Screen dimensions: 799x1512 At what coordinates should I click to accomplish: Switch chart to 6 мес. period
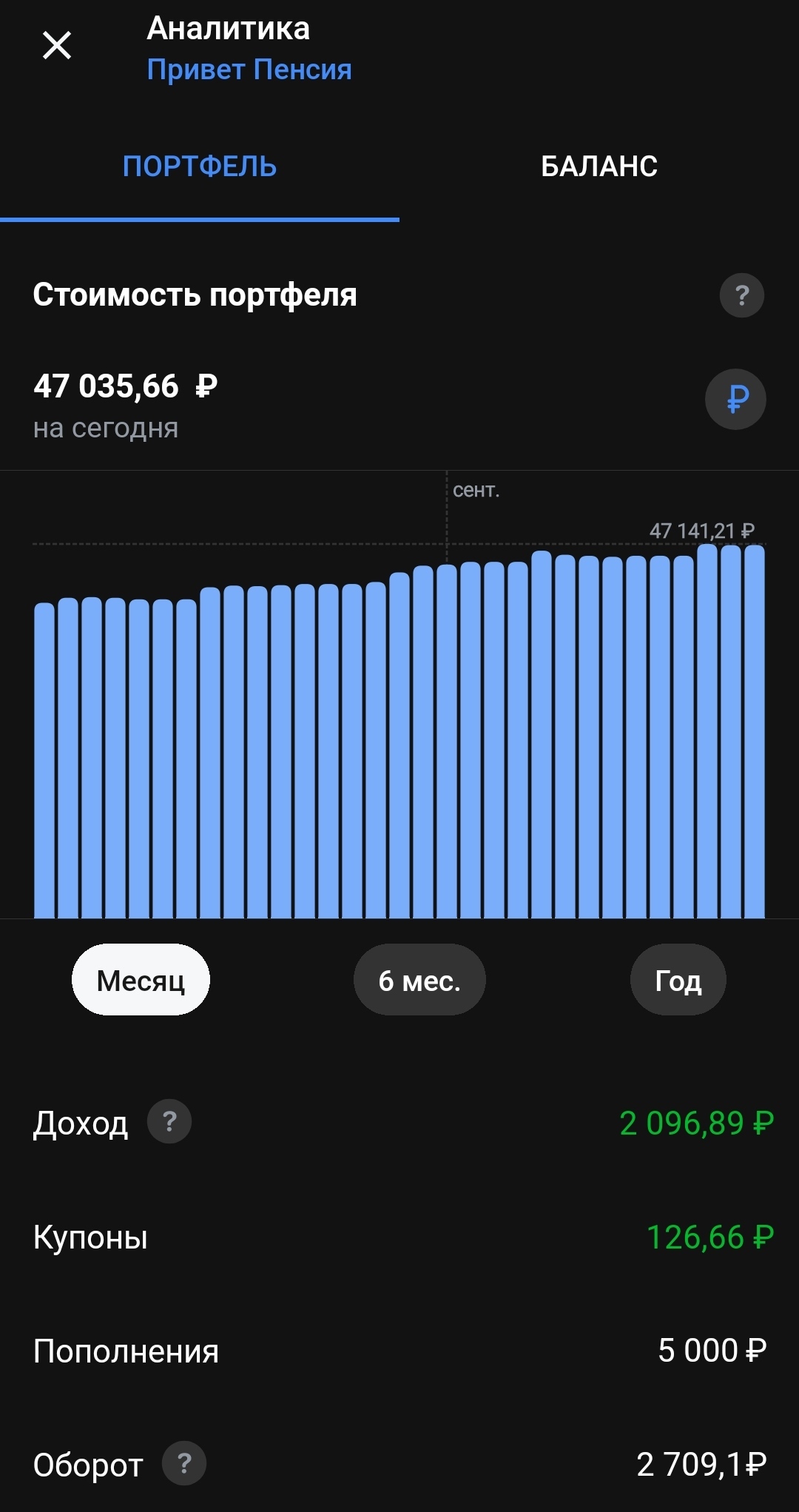point(419,980)
